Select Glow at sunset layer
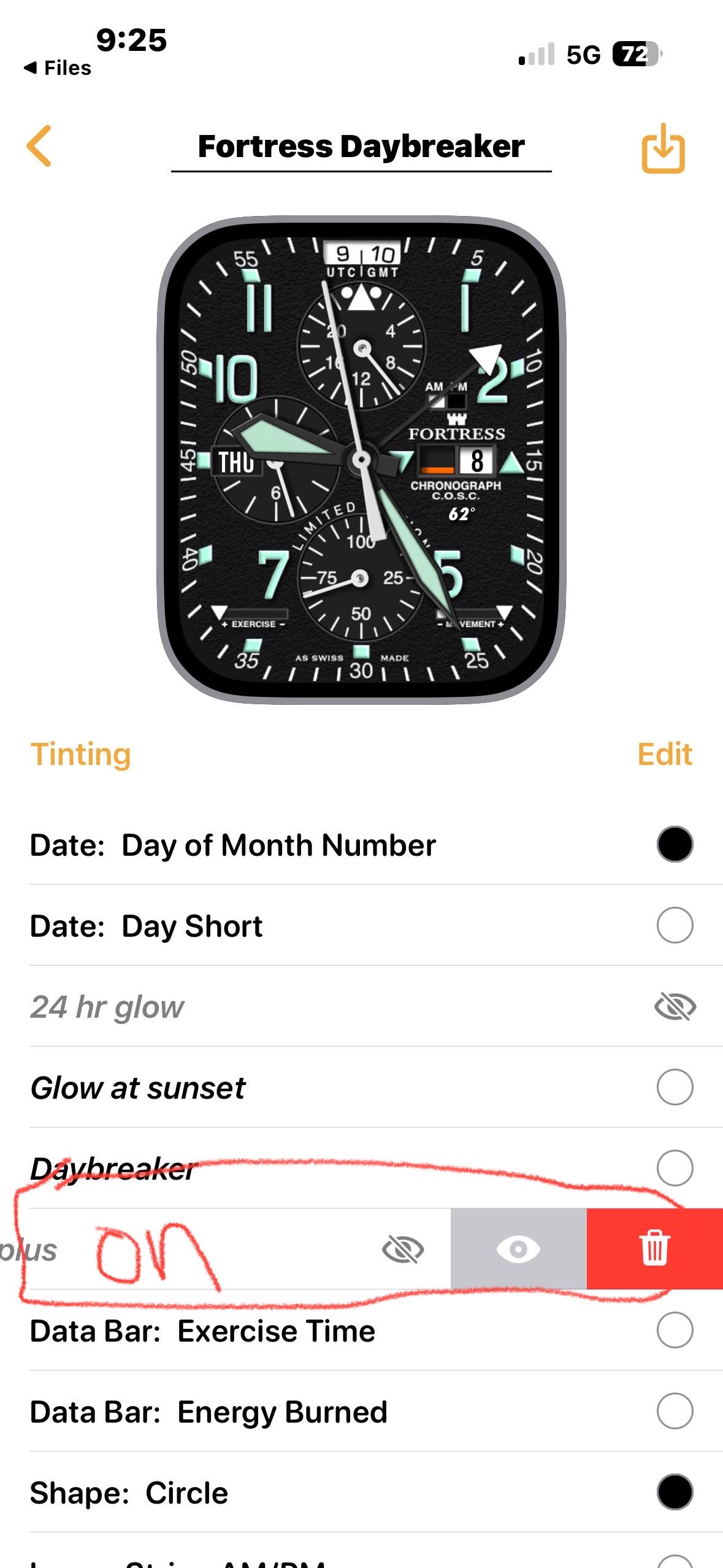The width and height of the screenshot is (723, 1568). (x=675, y=1087)
